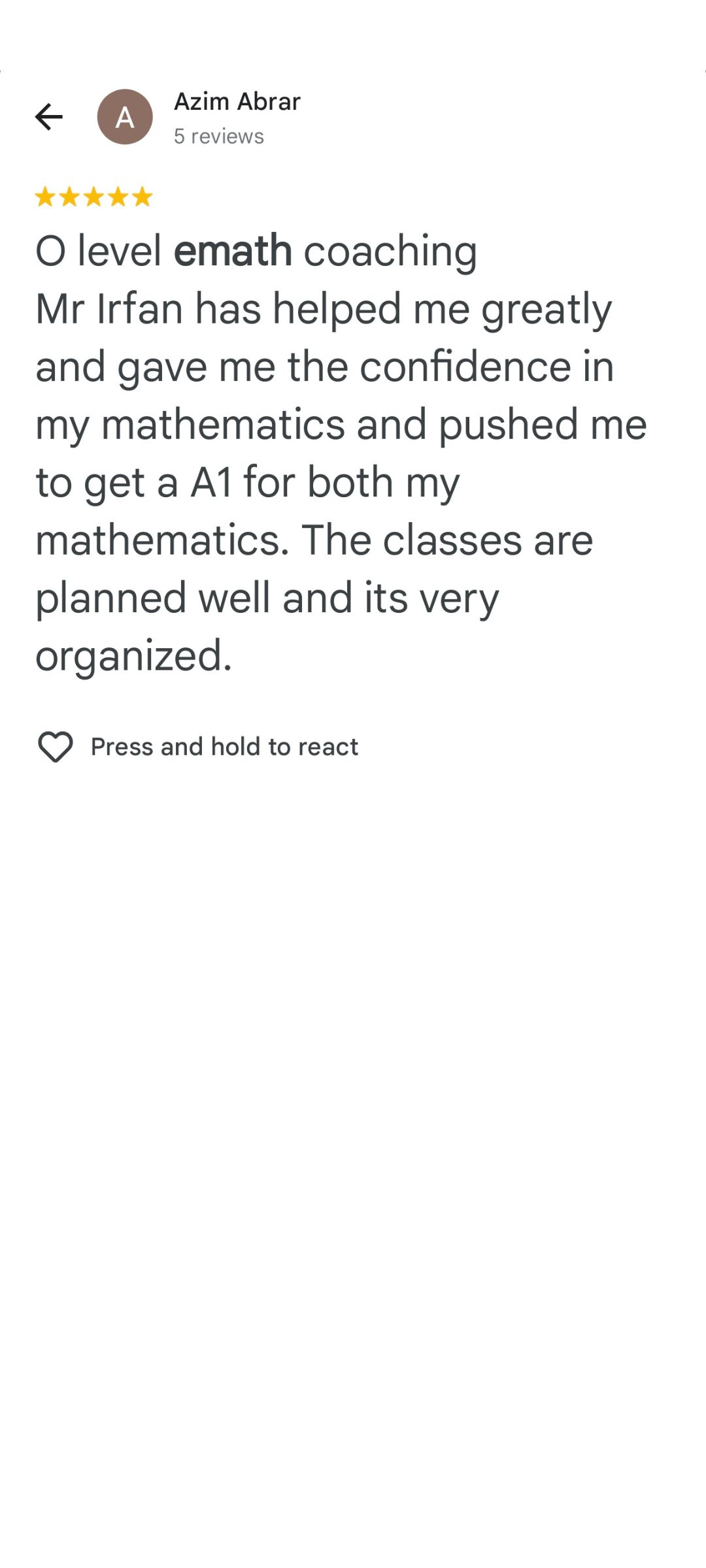Go back using the arrow icon

click(x=49, y=117)
